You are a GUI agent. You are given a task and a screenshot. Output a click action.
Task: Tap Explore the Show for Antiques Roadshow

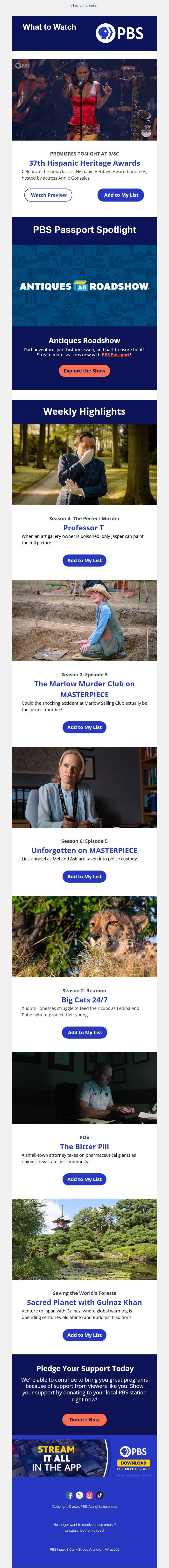coord(84,371)
